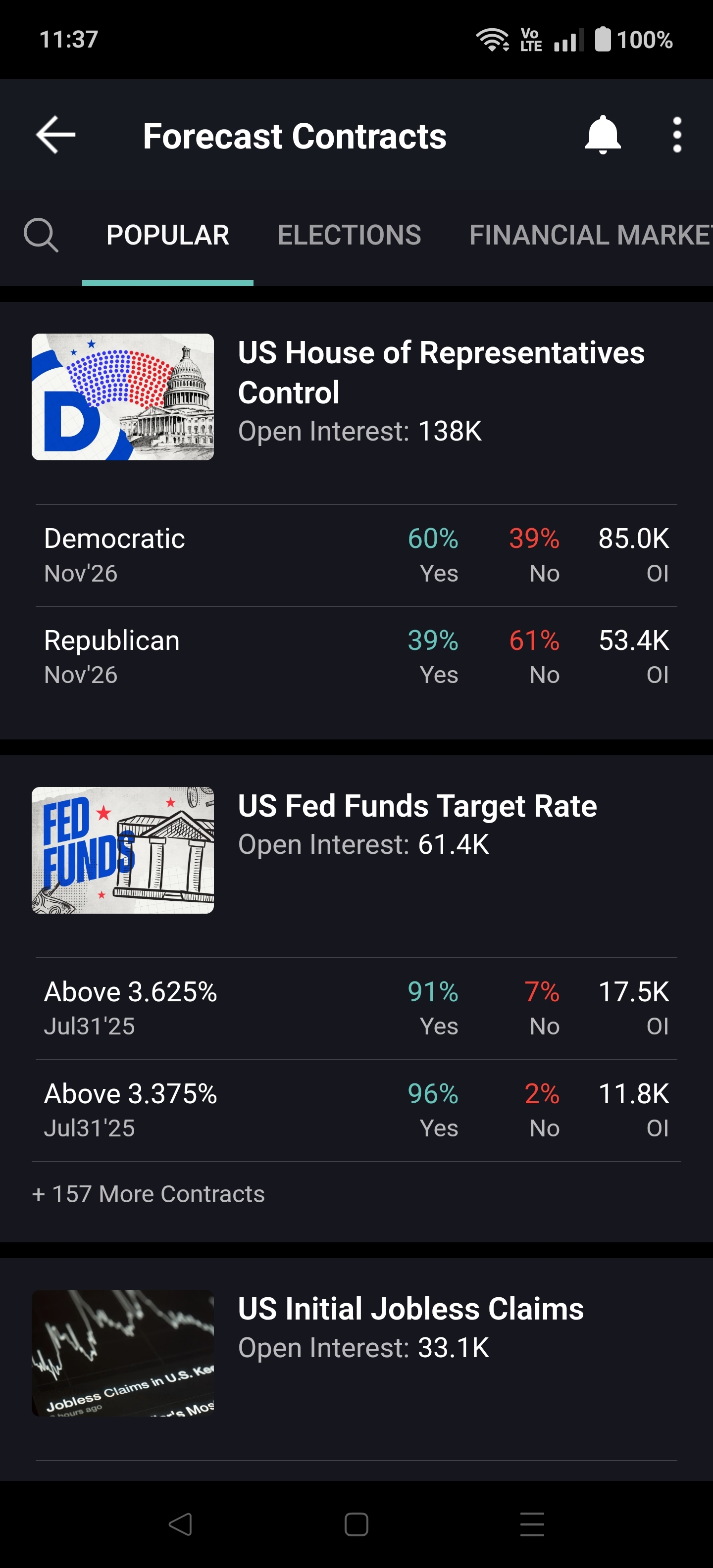Open US House of Representatives Control
Image resolution: width=713 pixels, height=1568 pixels.
441,373
